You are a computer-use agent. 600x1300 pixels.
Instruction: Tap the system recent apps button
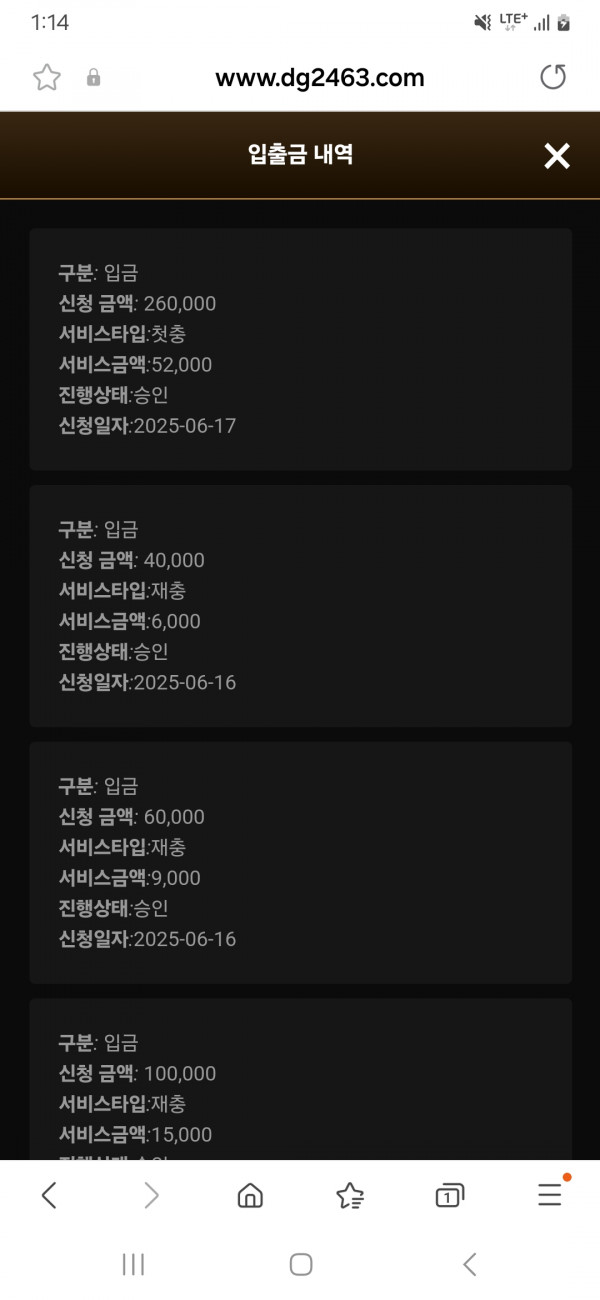133,1265
